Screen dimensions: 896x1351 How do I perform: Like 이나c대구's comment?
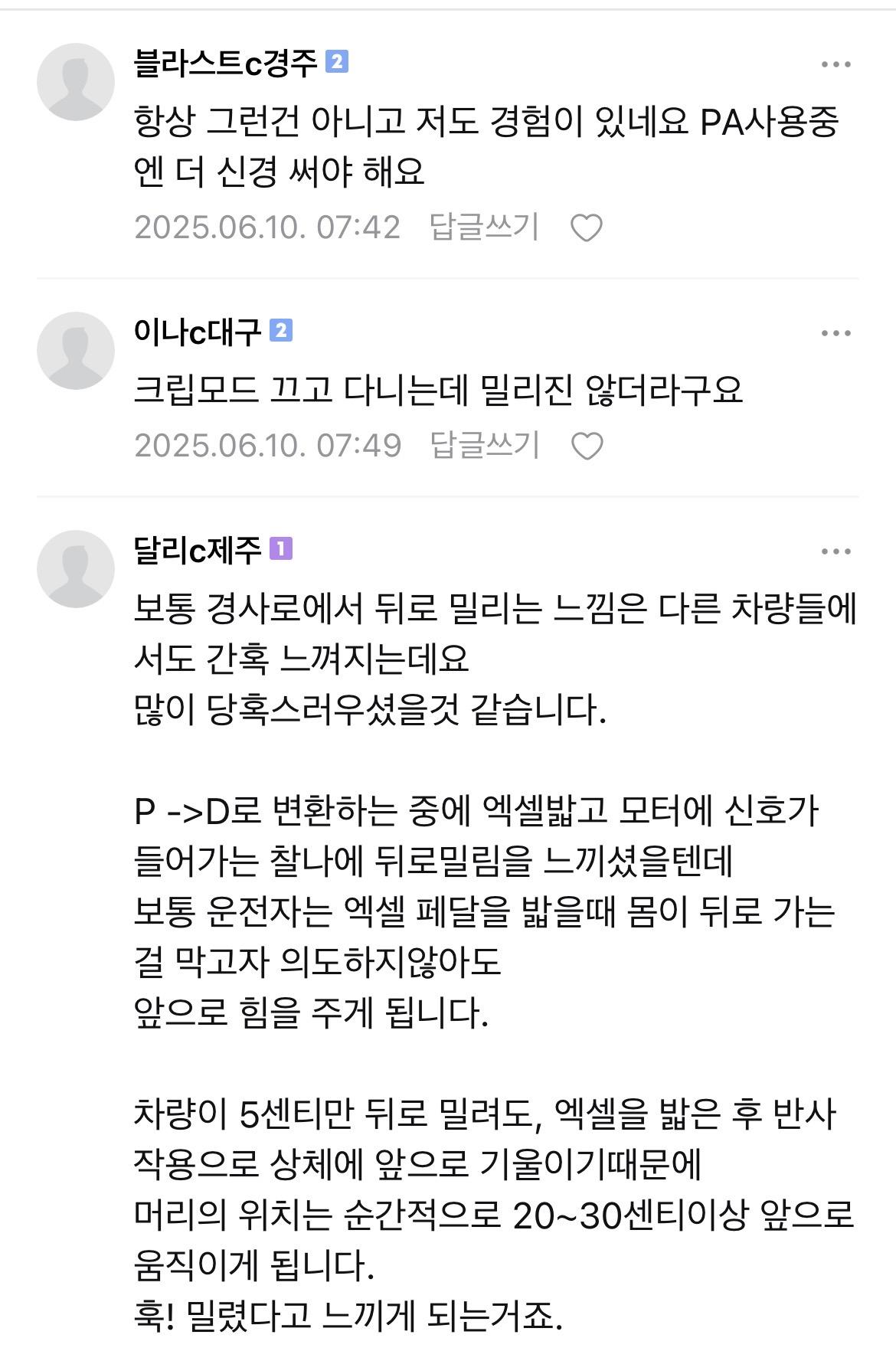pyautogui.click(x=587, y=447)
